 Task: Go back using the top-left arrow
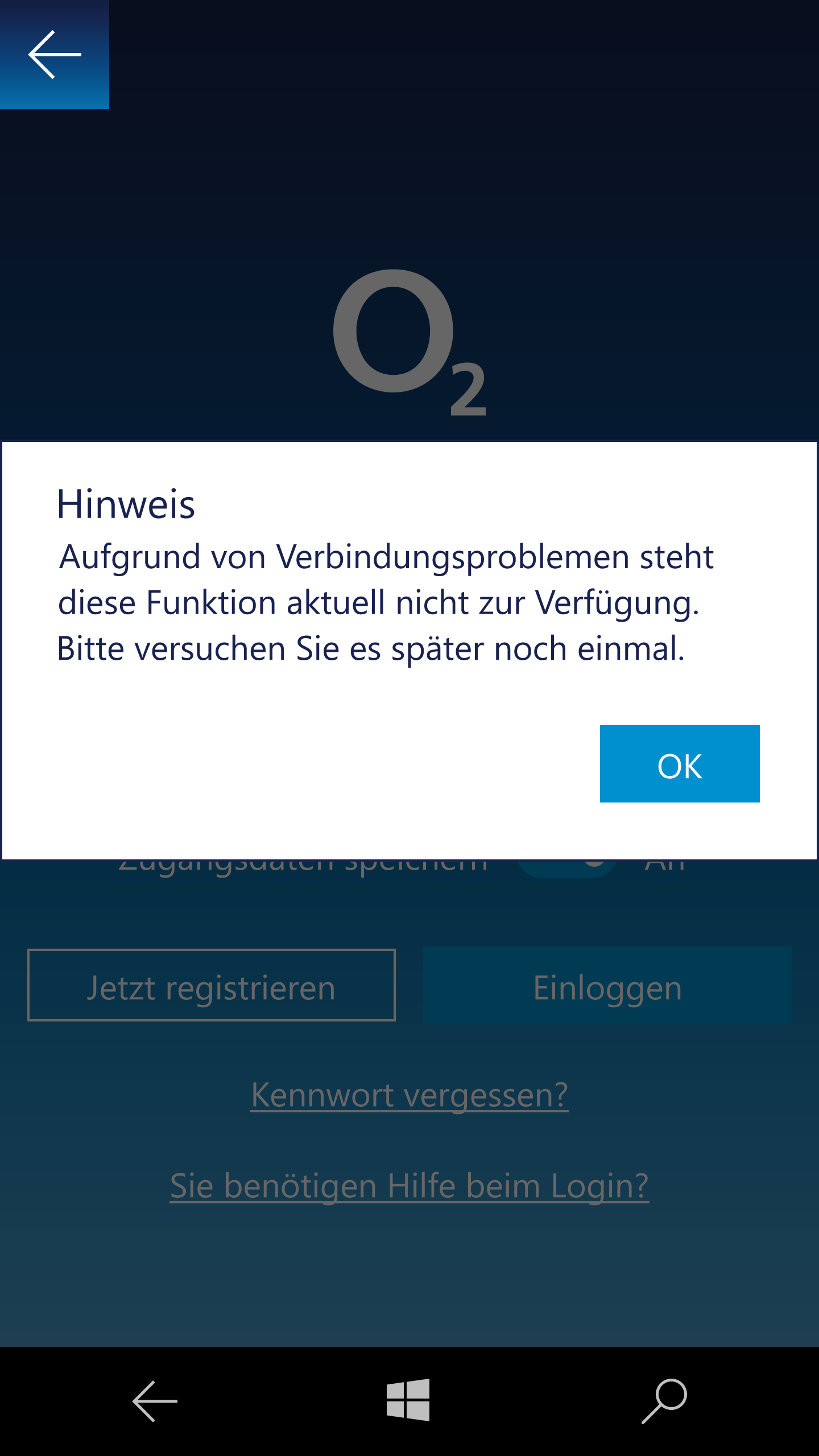tap(55, 55)
